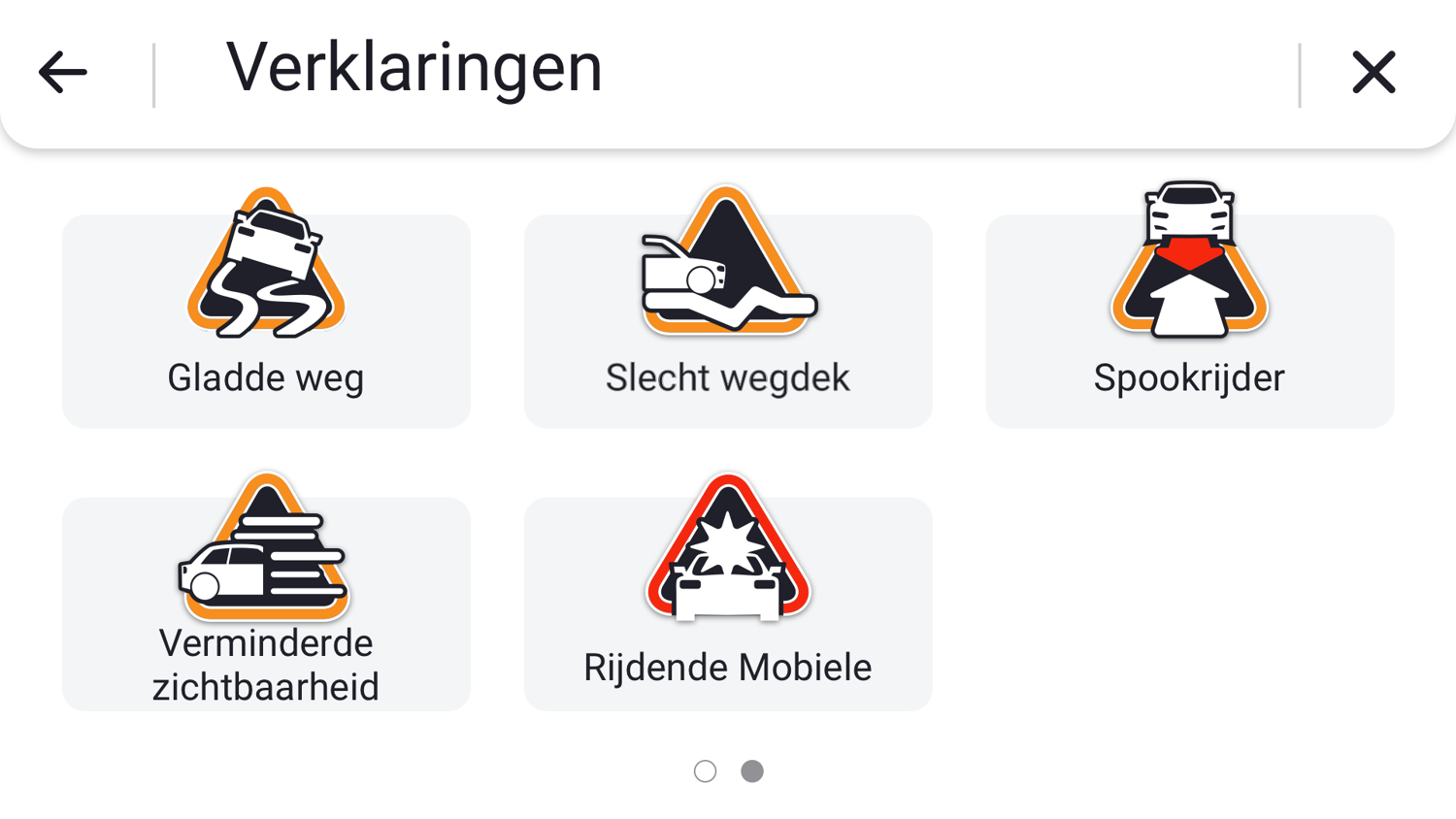The image size is (1456, 819).
Task: Close the Verklaringen screen
Action: pos(1373,73)
